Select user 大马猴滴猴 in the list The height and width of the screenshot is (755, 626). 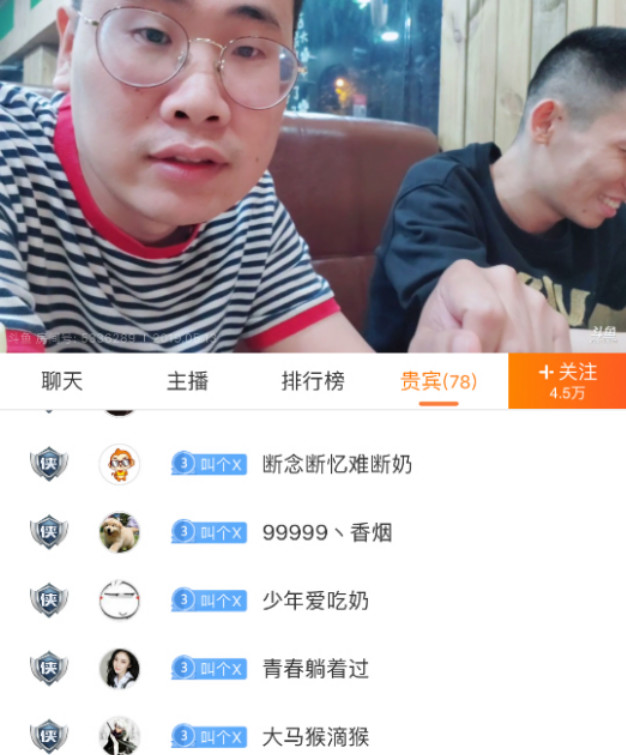click(315, 738)
